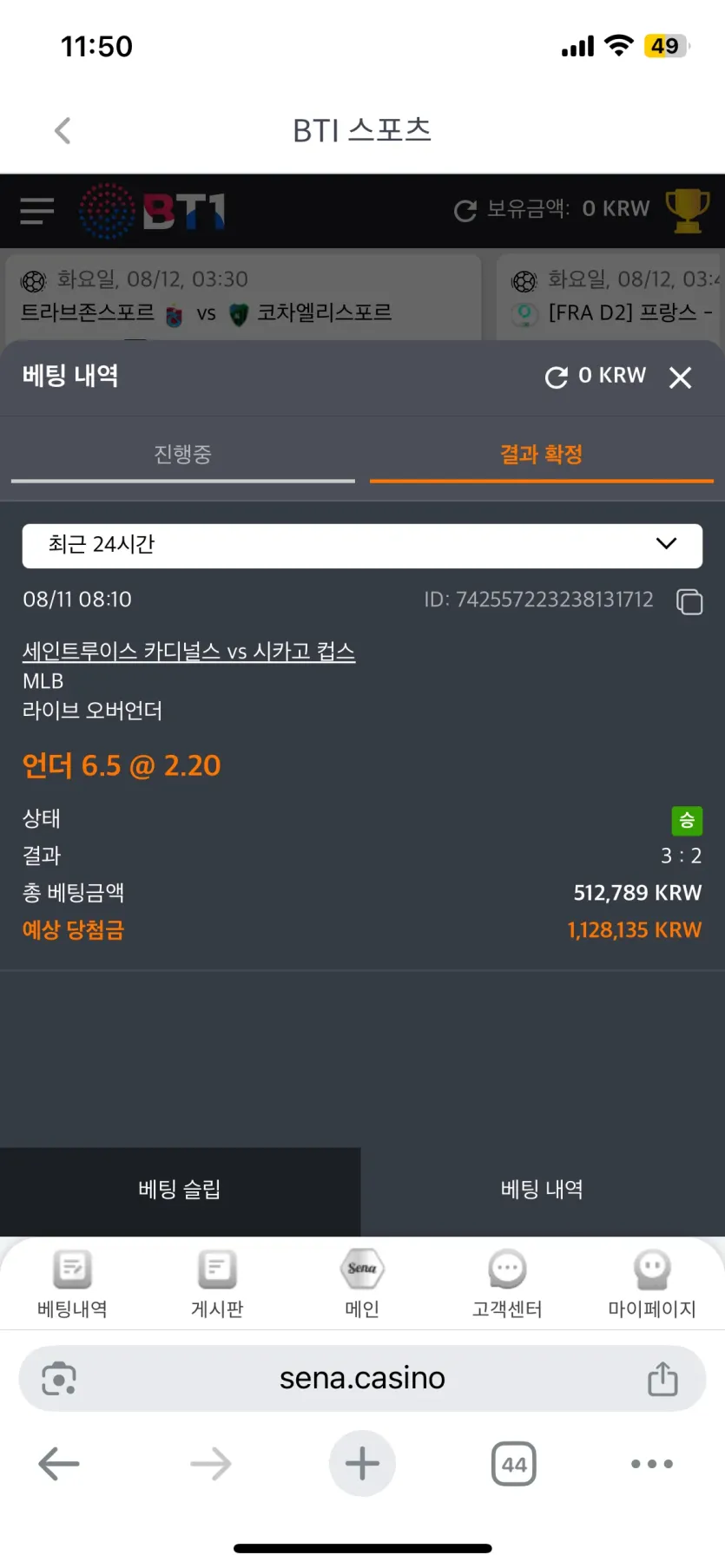Open browser tabs overview showing 44
Image resolution: width=725 pixels, height=1568 pixels.
(514, 1465)
